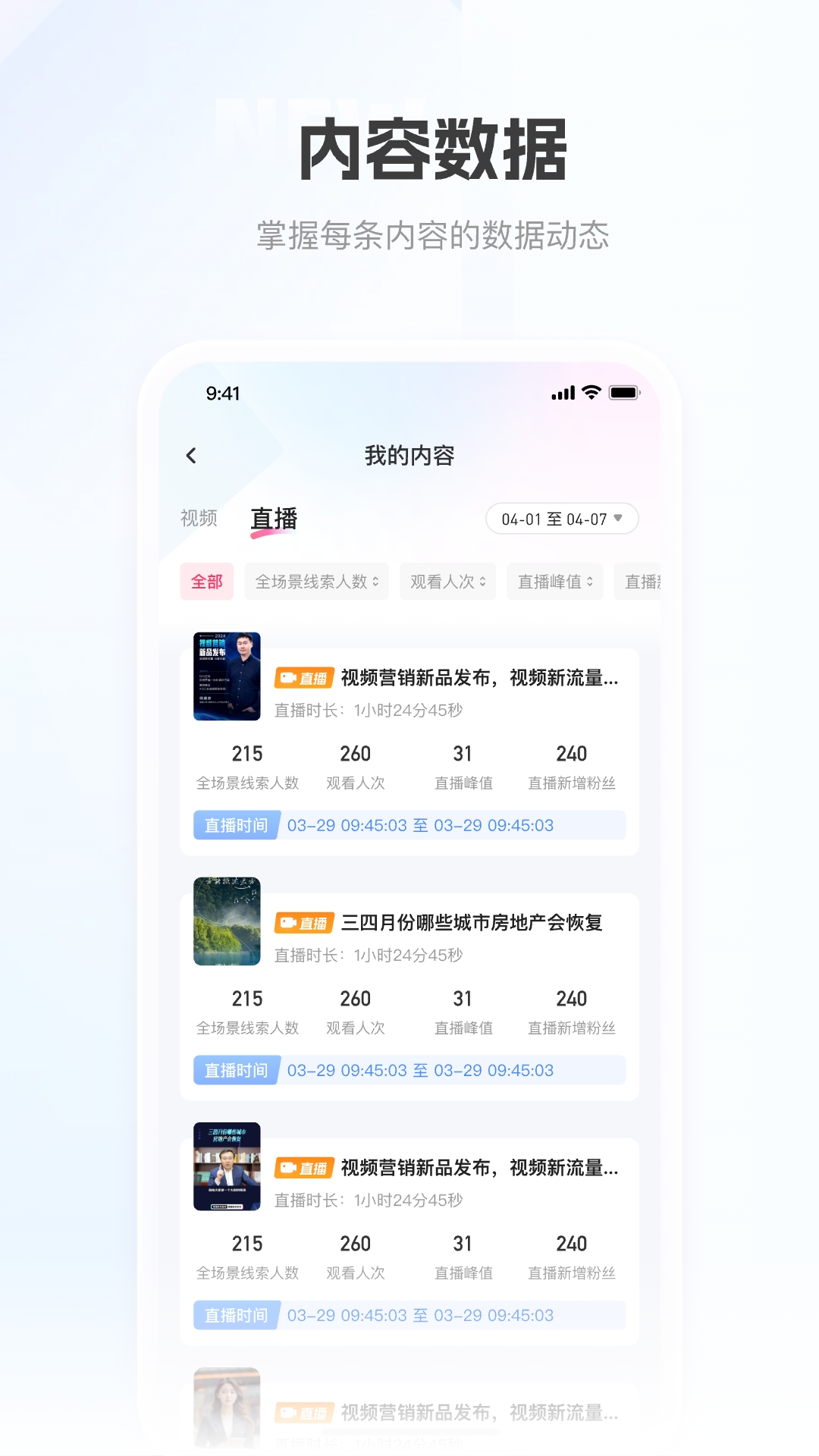Switch to the 视频 tab

[197, 519]
